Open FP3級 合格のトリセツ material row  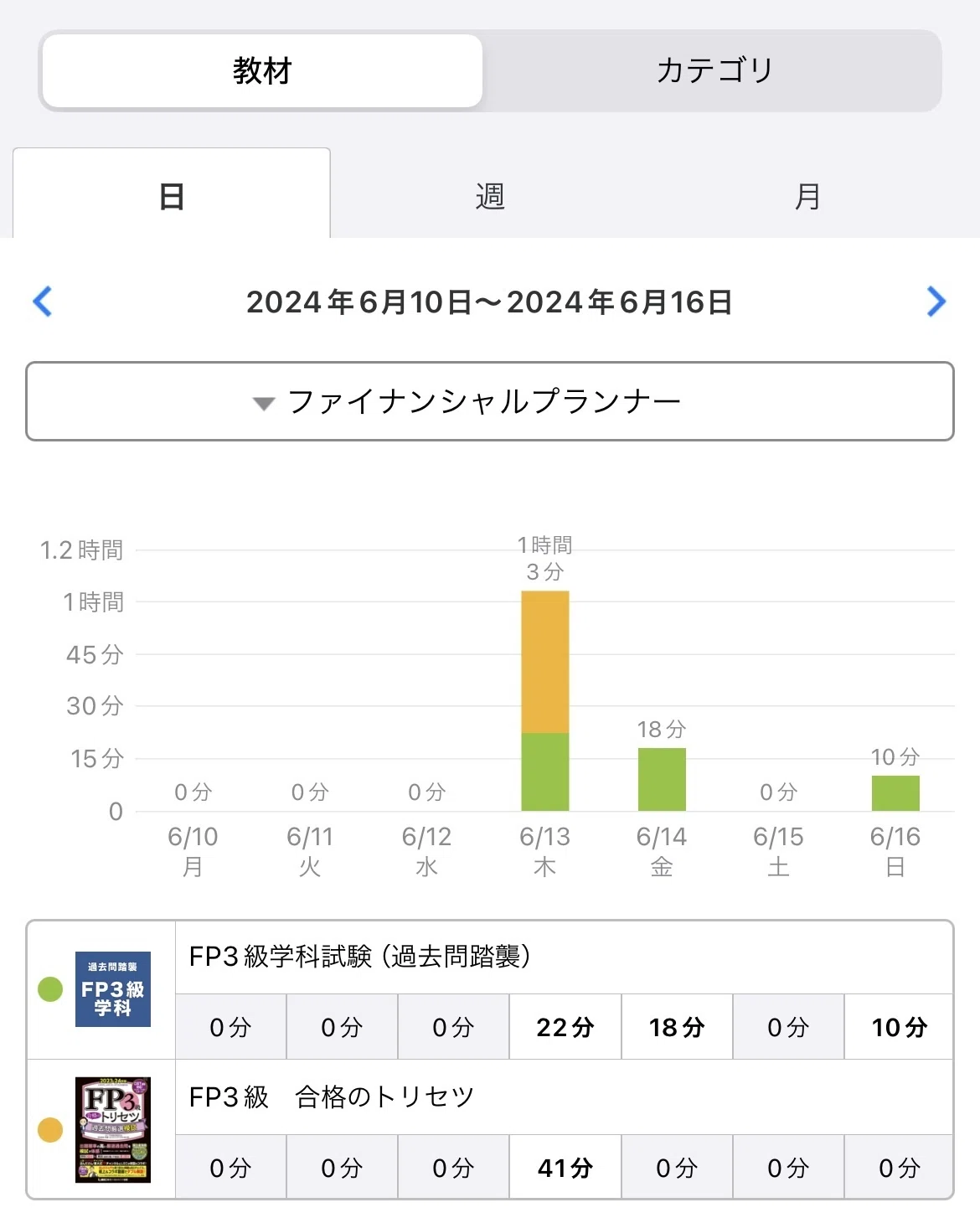(x=490, y=1130)
